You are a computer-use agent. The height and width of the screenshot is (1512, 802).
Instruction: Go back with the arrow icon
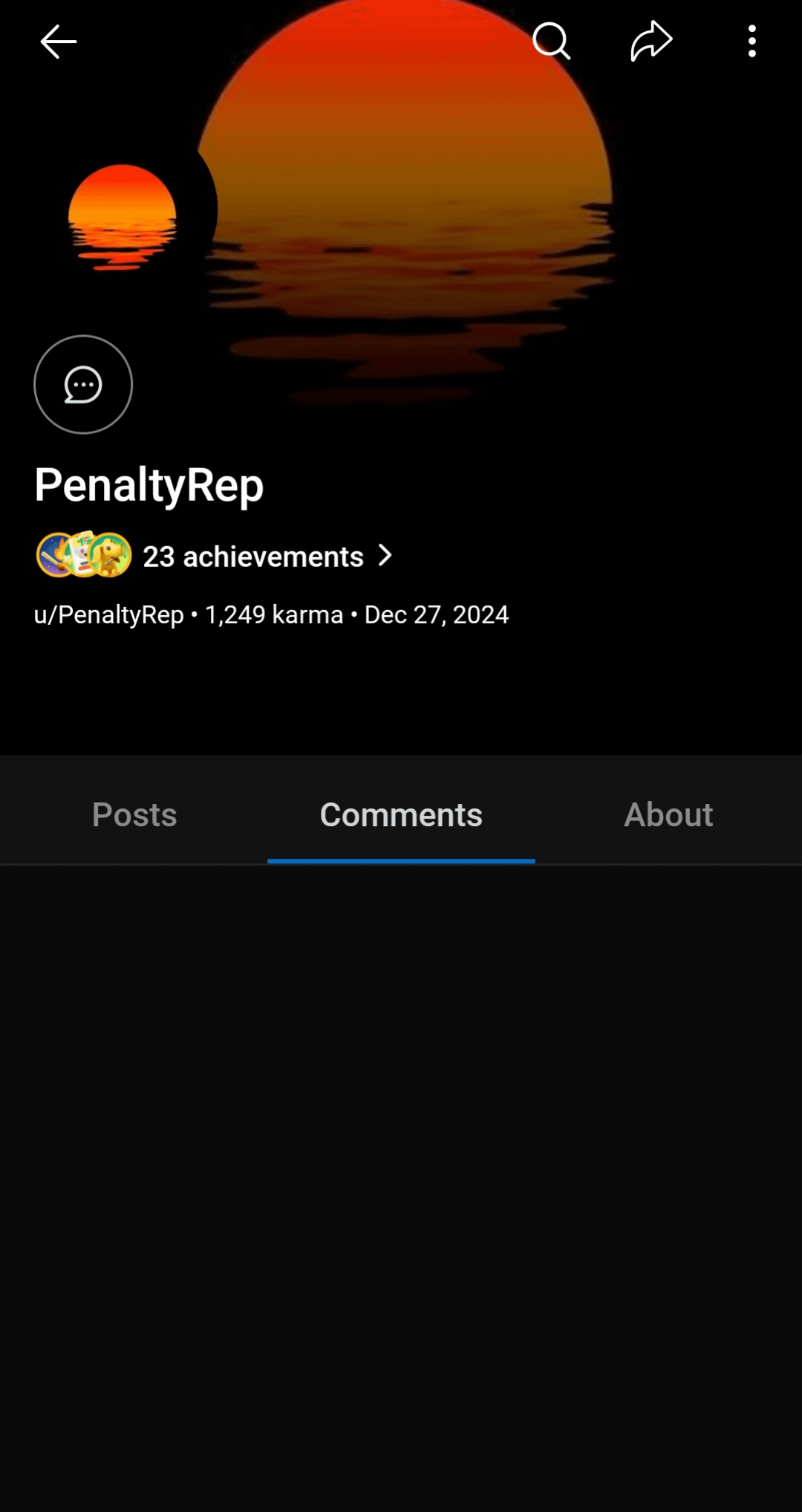(x=59, y=42)
